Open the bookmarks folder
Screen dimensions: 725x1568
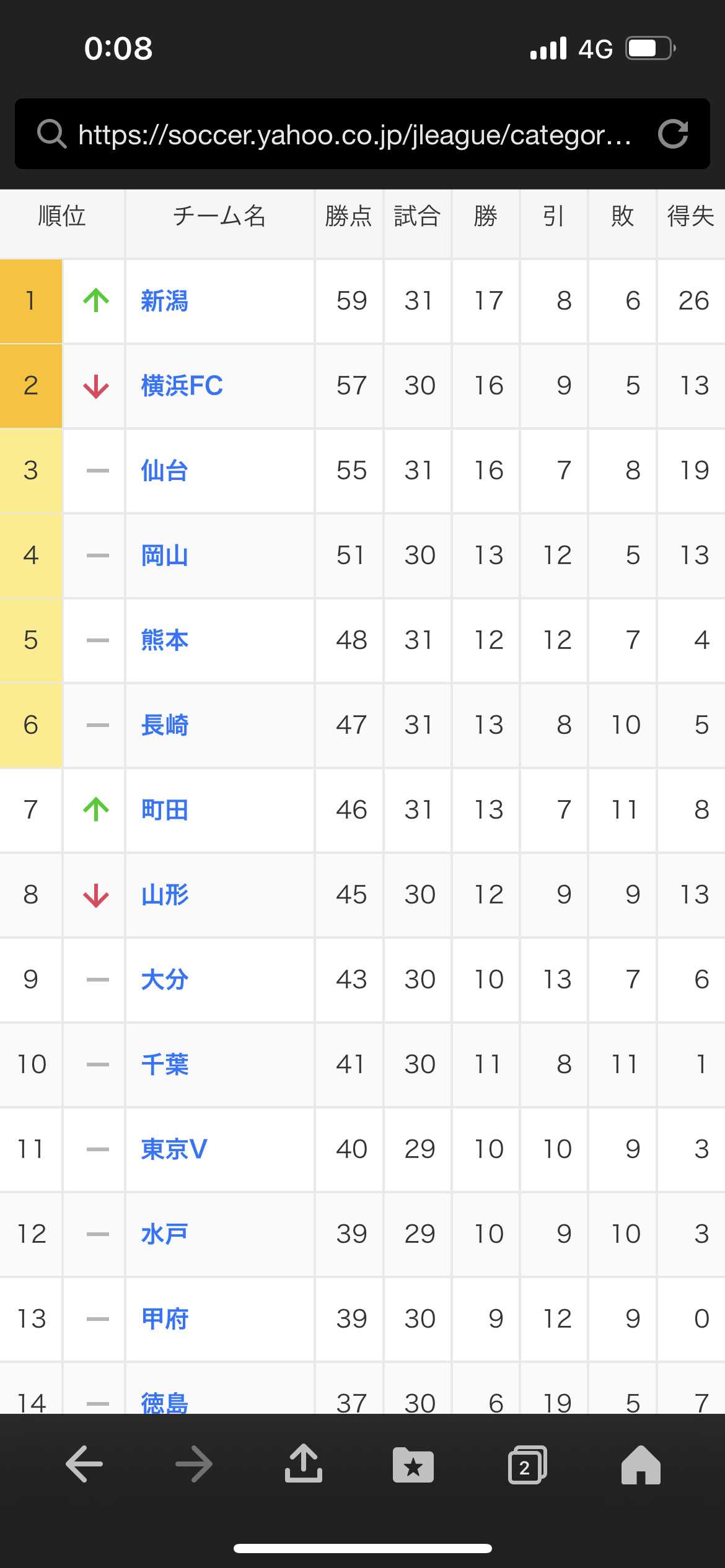[413, 1465]
